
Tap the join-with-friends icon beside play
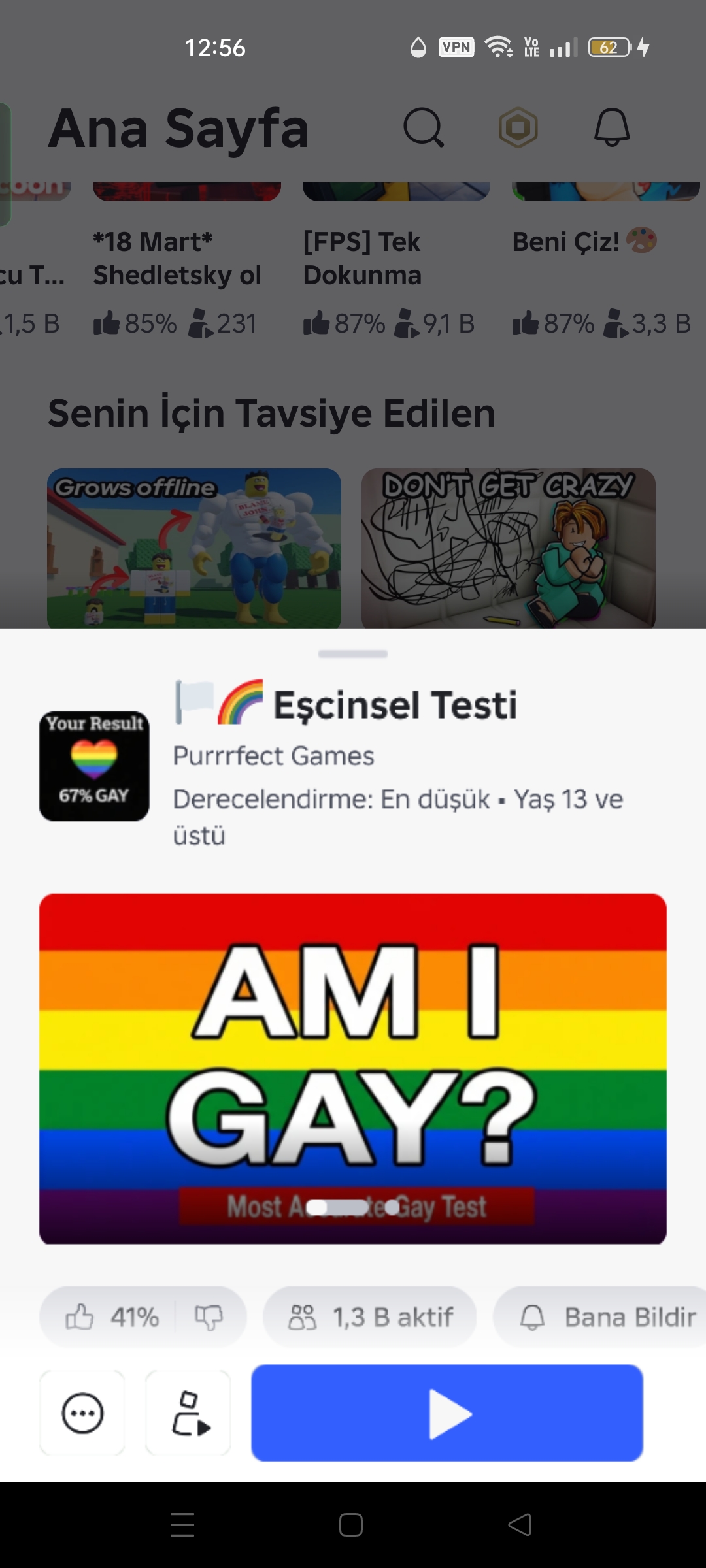pyautogui.click(x=189, y=1413)
